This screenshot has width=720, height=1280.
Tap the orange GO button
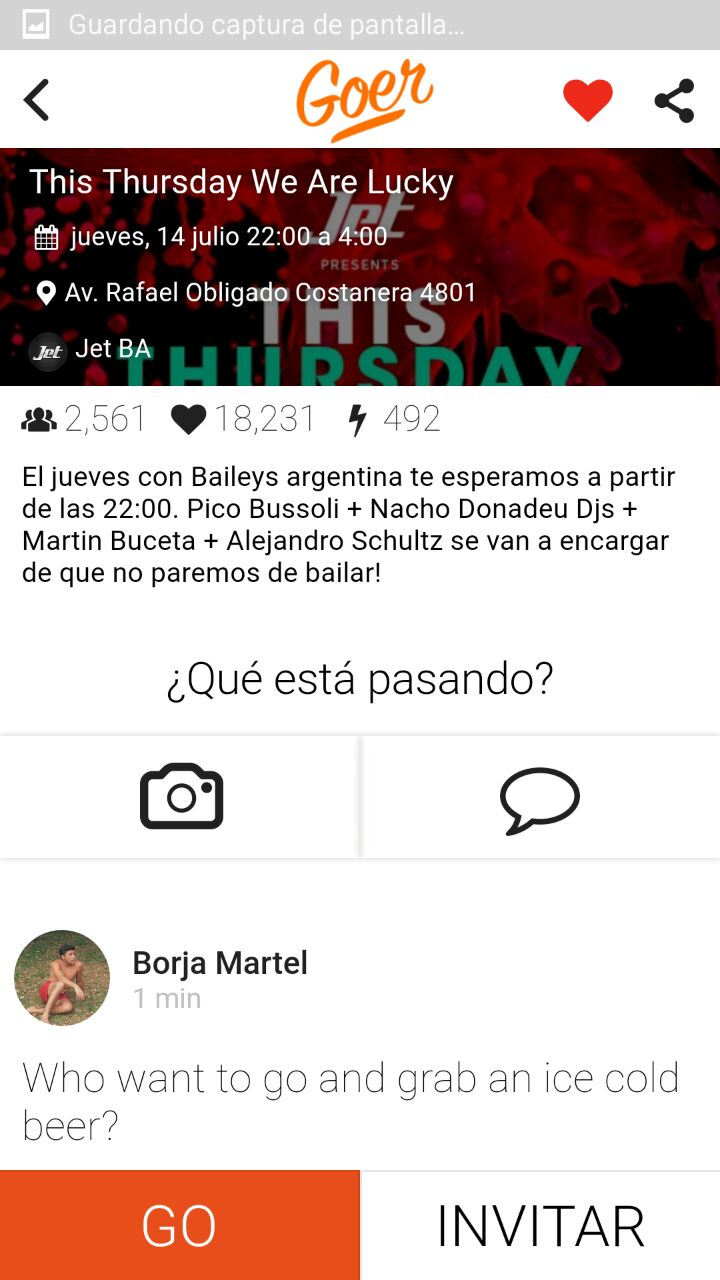pos(180,1226)
